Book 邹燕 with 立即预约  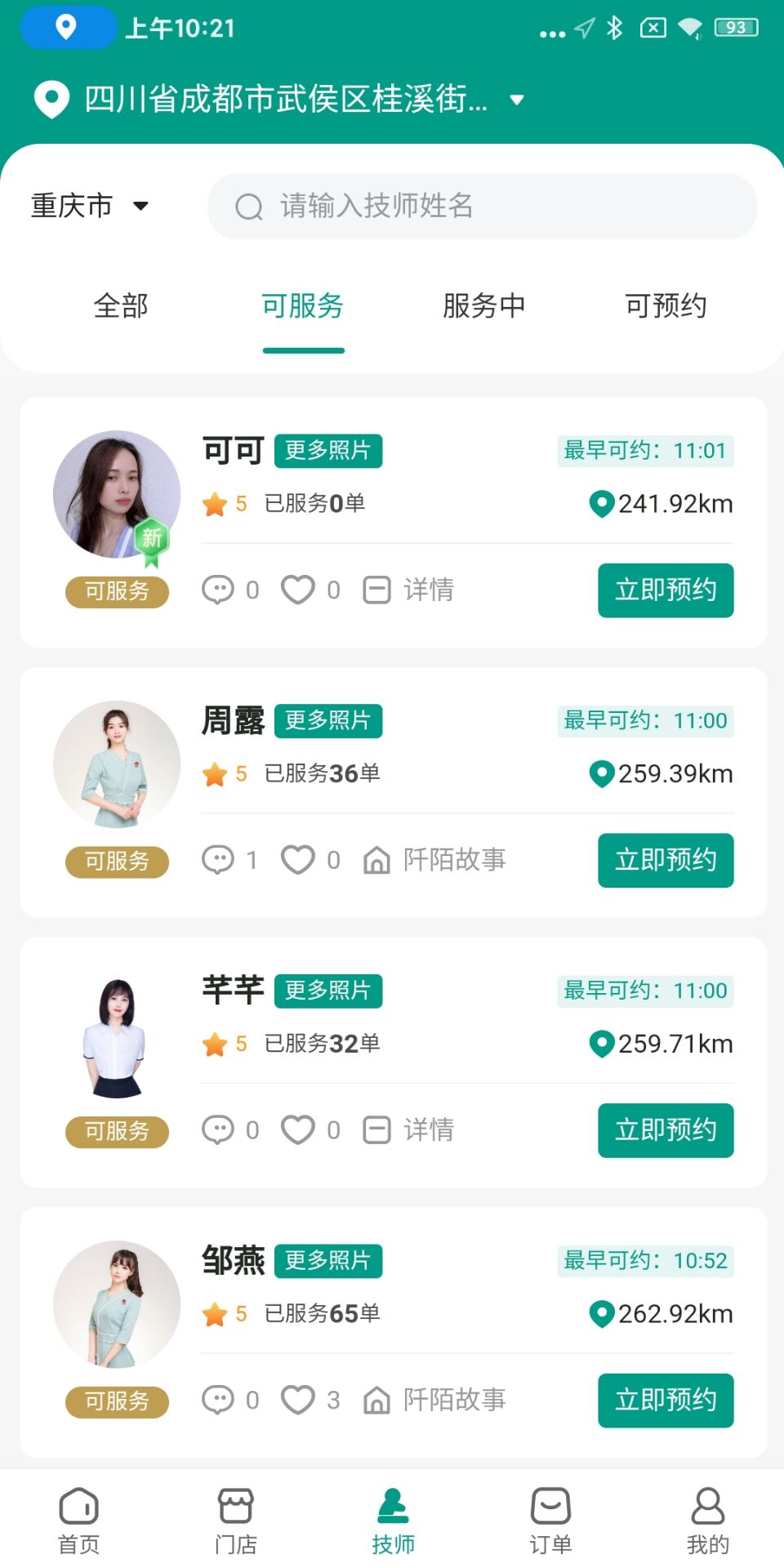(665, 1400)
